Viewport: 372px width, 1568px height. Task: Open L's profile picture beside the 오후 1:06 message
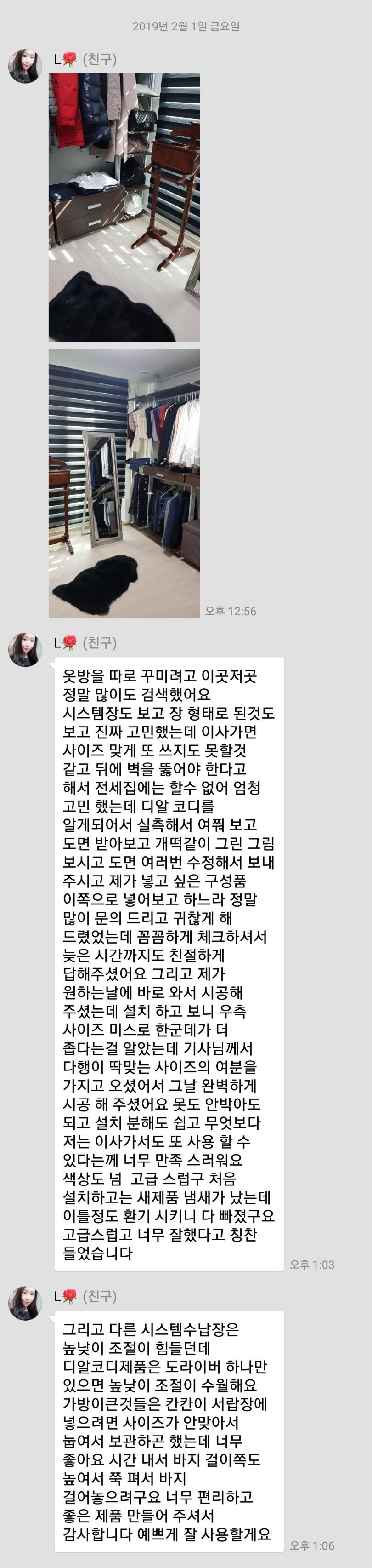coord(25,1303)
